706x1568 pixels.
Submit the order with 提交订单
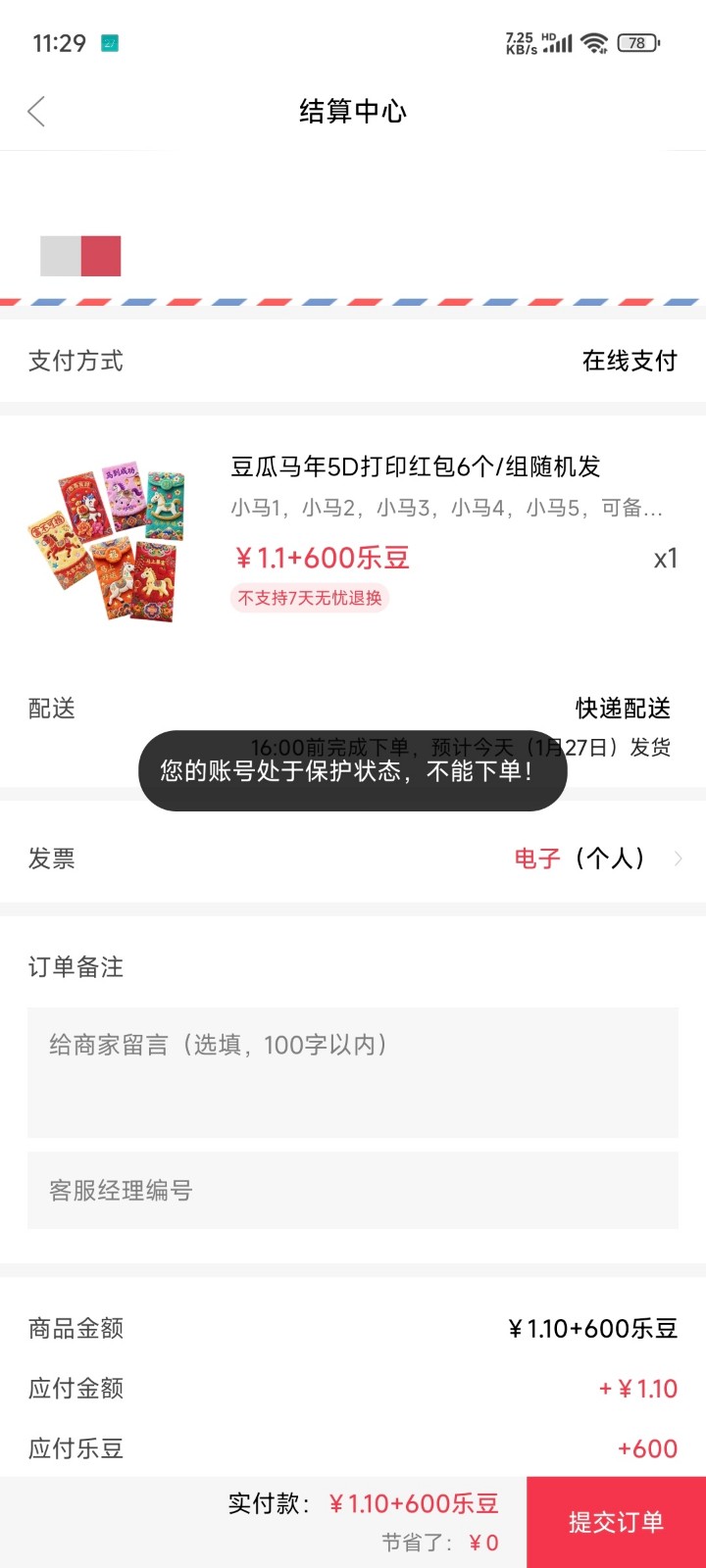coord(616,1522)
